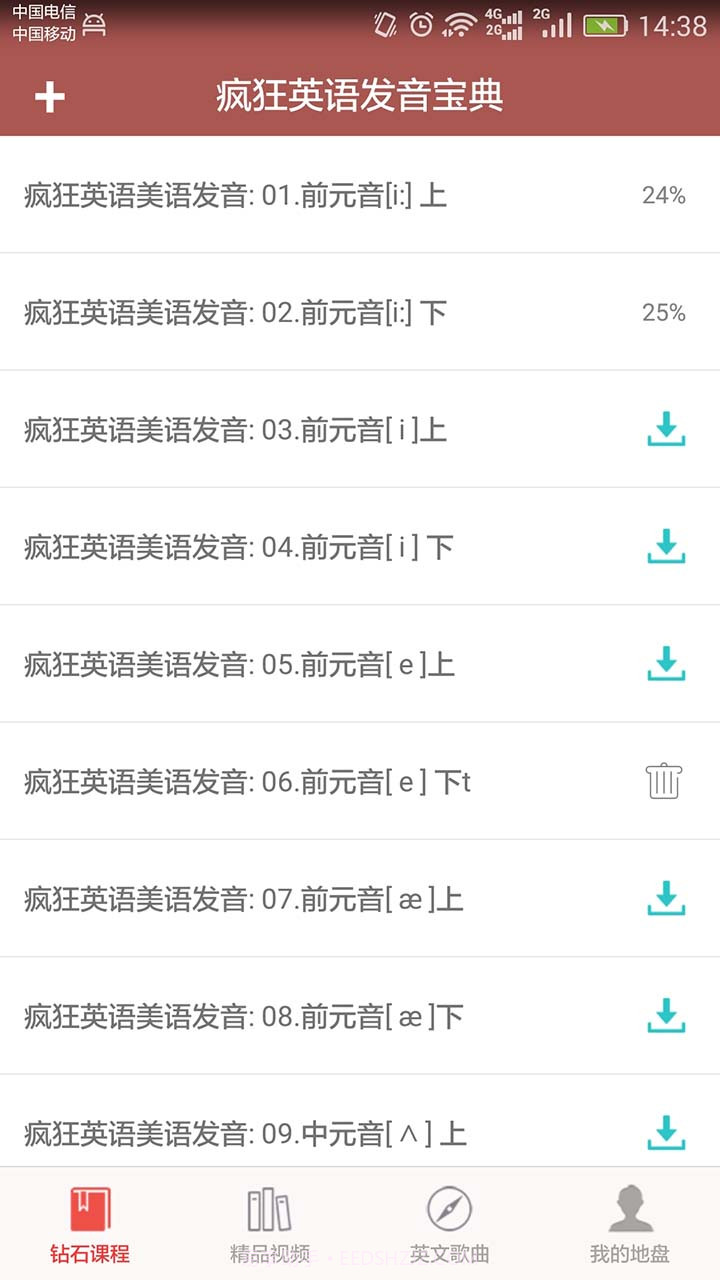Tap the plus icon to add content

point(48,97)
